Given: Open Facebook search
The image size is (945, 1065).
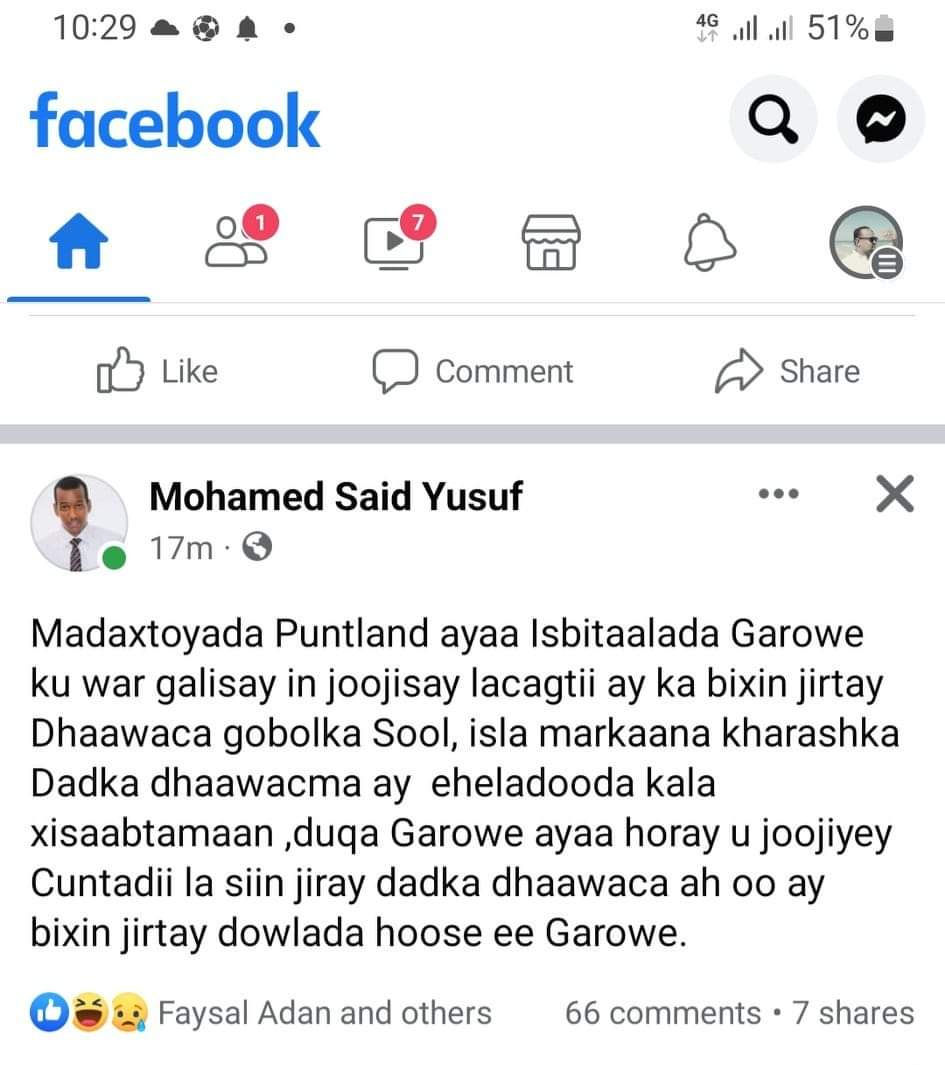Looking at the screenshot, I should pyautogui.click(x=773, y=120).
